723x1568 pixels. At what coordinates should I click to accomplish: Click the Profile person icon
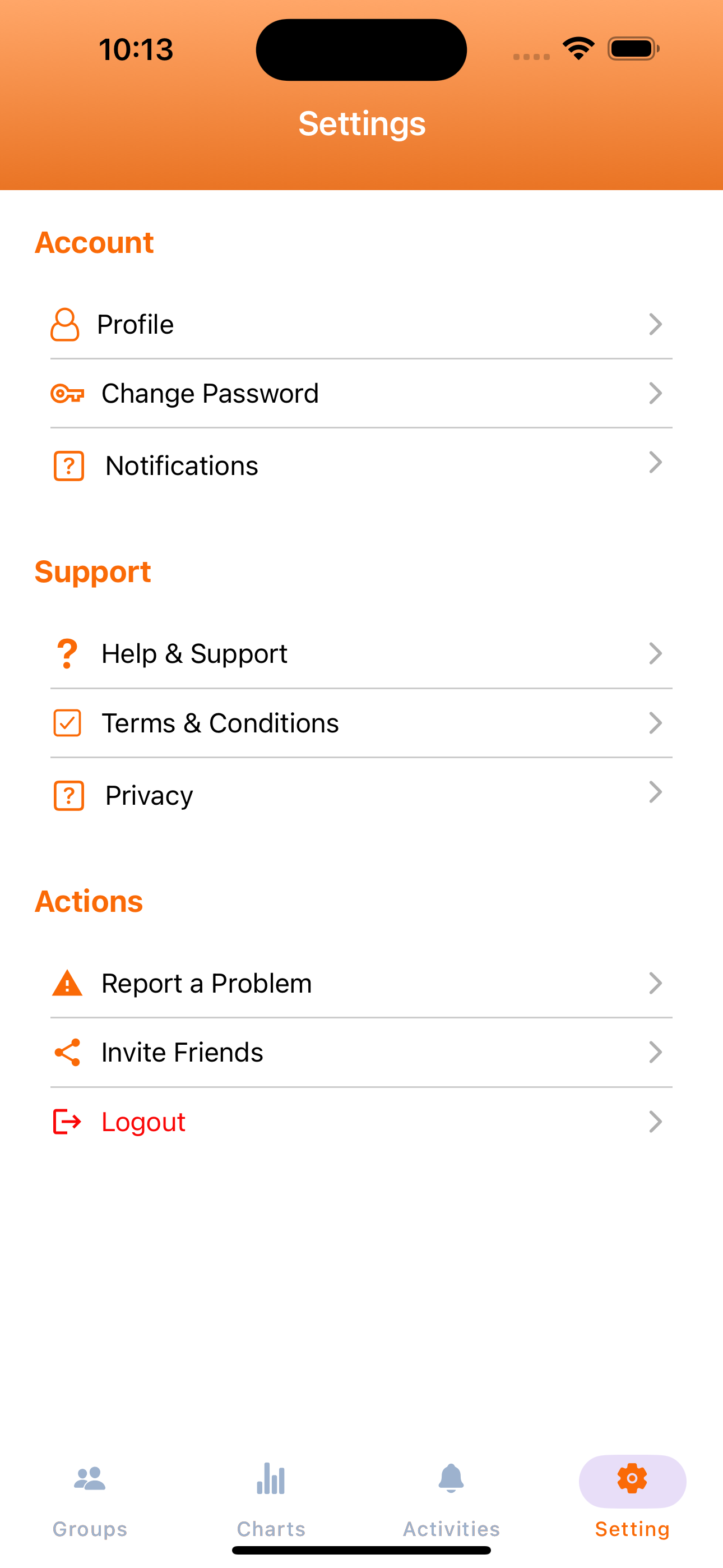(x=66, y=325)
